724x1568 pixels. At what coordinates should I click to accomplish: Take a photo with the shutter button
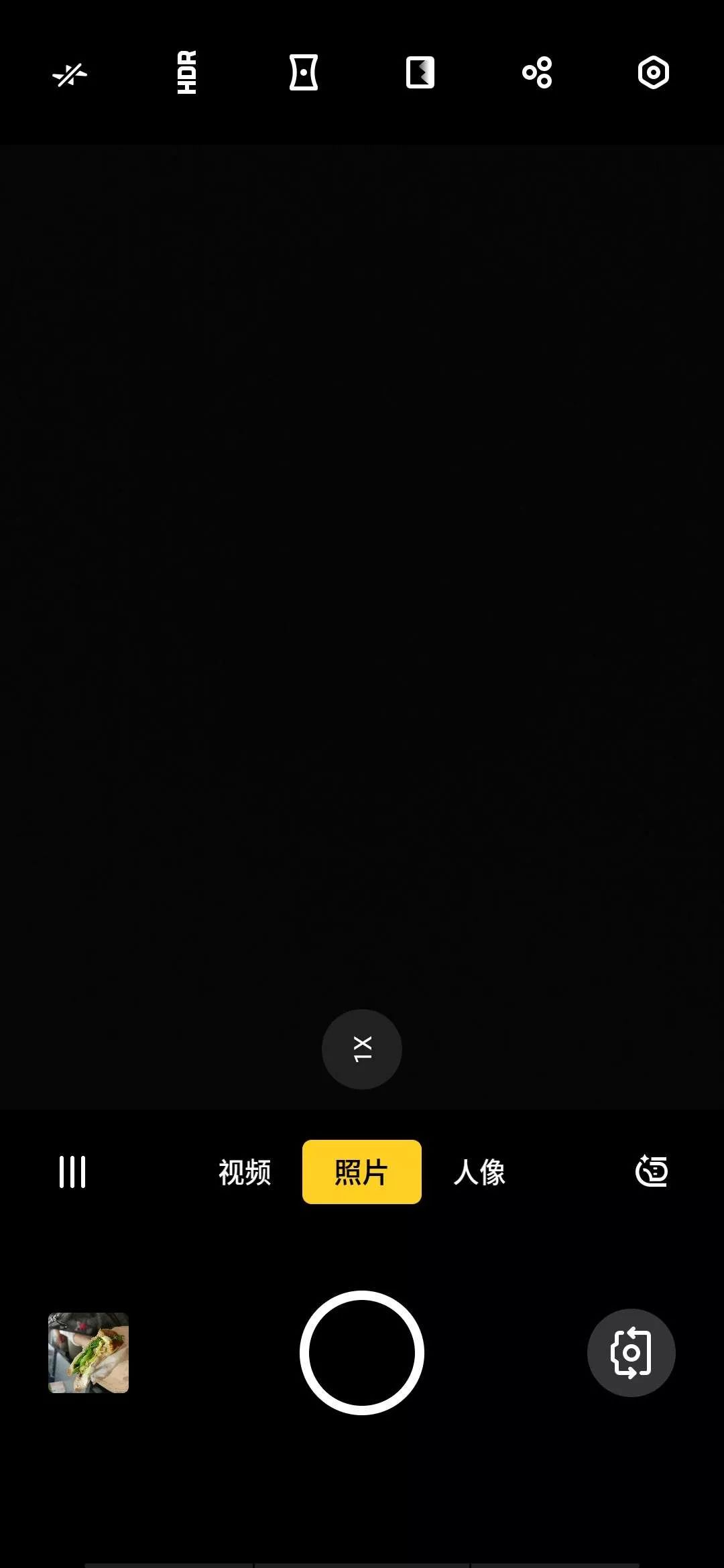pyautogui.click(x=362, y=1352)
